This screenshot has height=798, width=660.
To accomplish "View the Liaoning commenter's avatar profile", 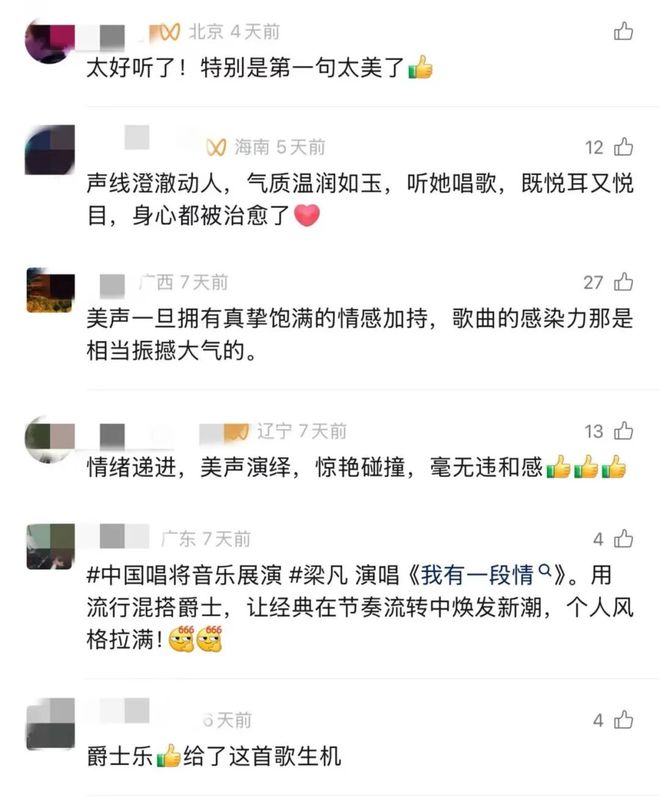I will 50,438.
